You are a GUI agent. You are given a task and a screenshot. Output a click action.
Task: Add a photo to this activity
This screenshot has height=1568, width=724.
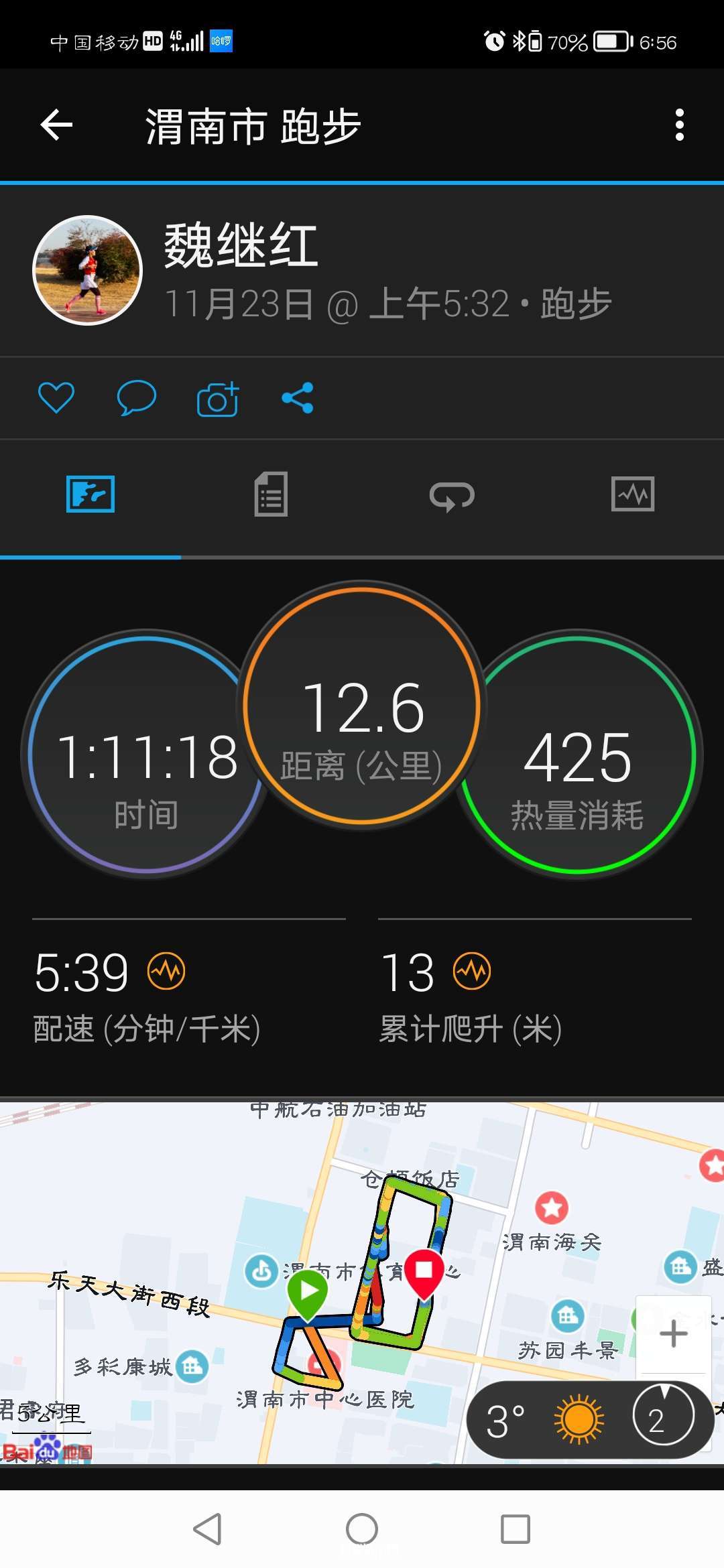tap(218, 399)
